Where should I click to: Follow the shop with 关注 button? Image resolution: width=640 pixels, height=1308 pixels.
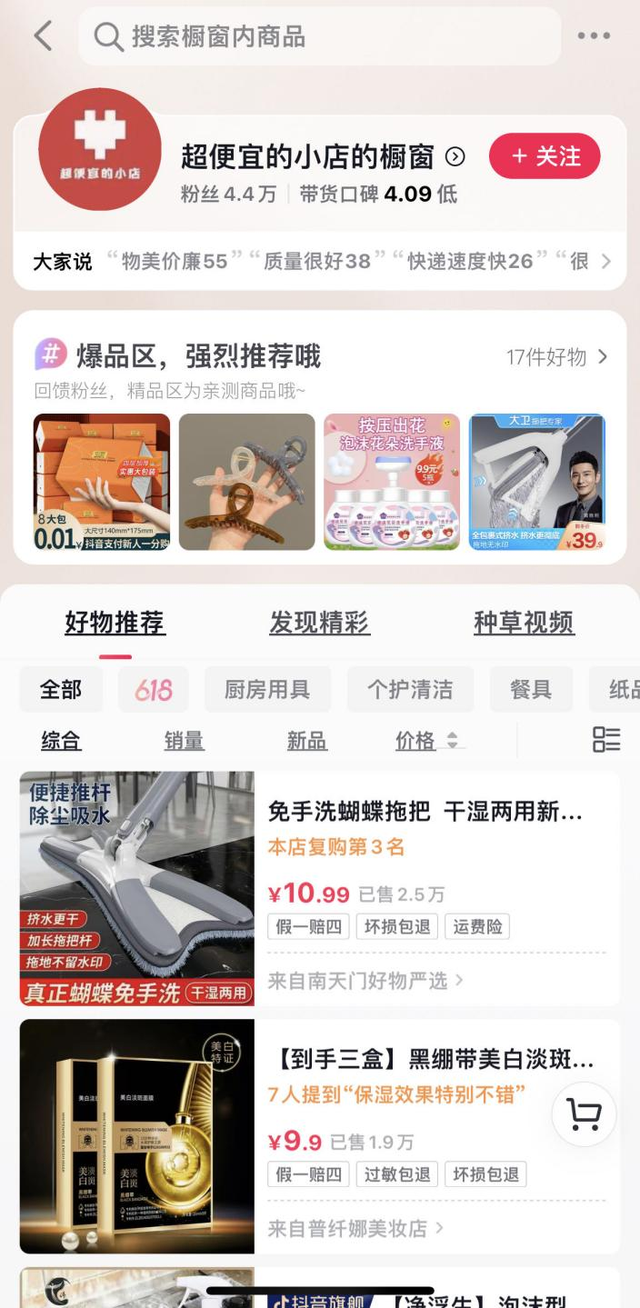tap(544, 157)
